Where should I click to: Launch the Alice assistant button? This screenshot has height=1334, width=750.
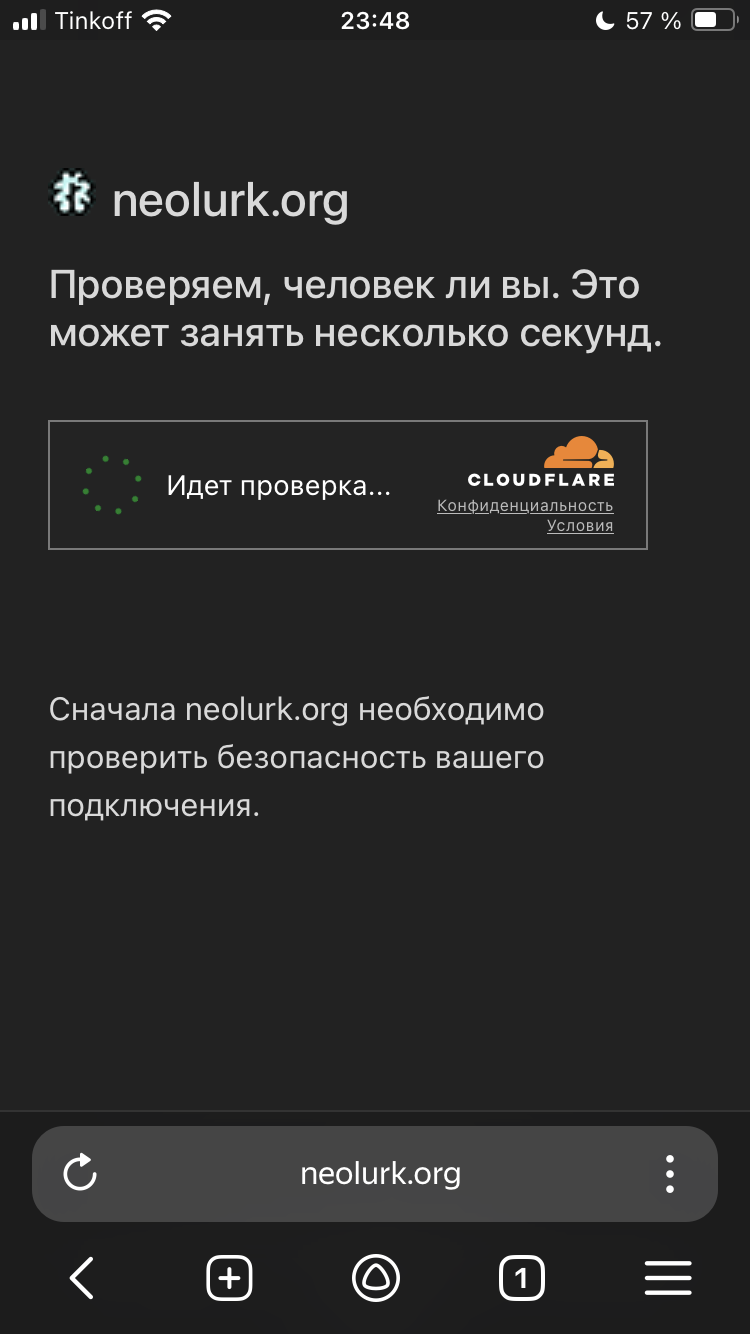[x=376, y=1278]
